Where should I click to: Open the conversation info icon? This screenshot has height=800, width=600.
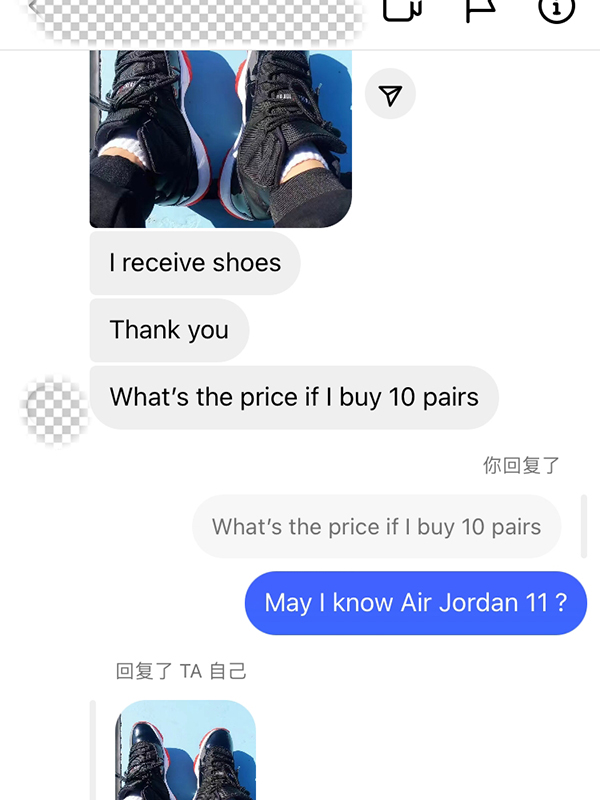(x=557, y=8)
